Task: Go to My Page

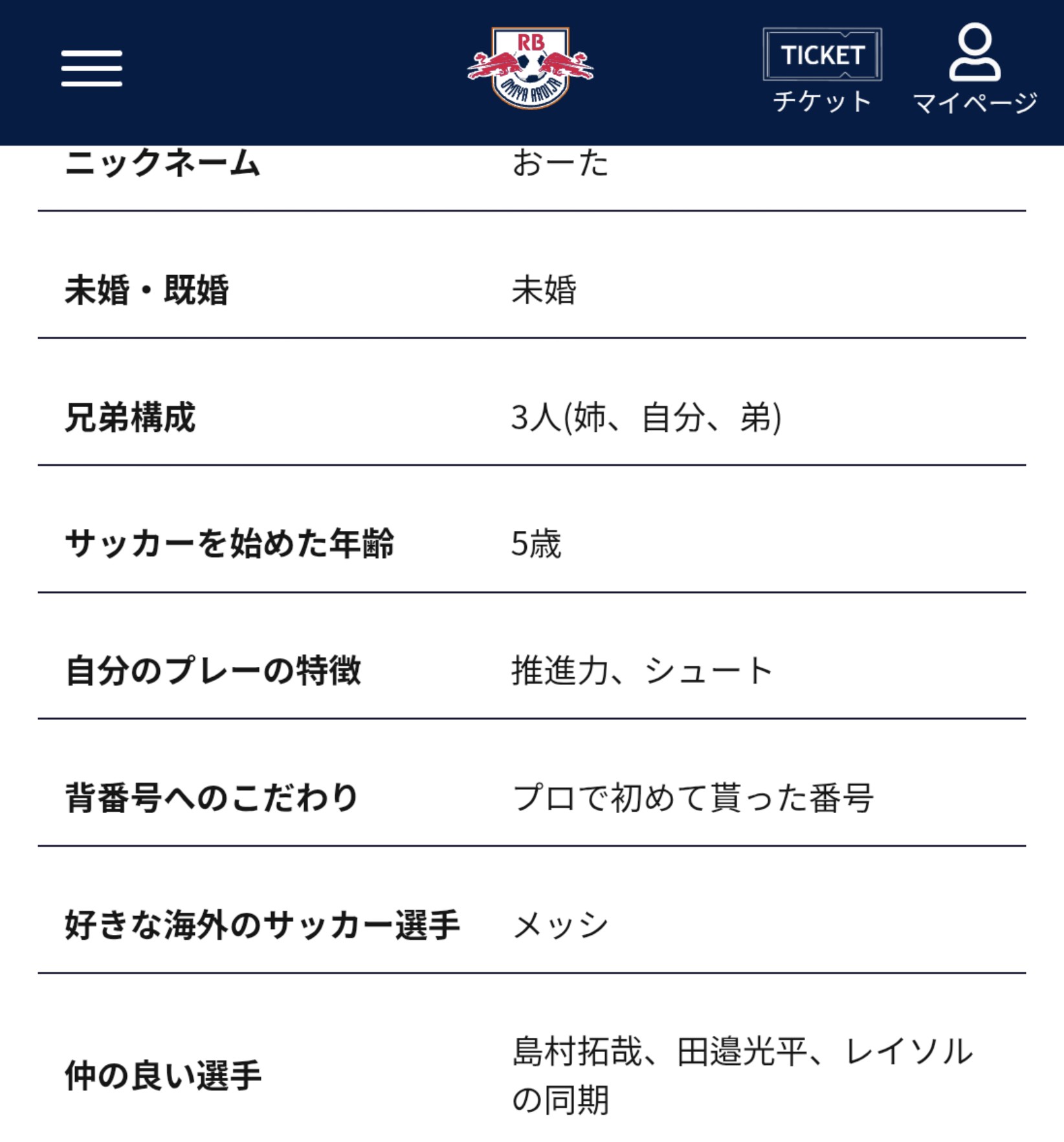Action: tap(975, 70)
